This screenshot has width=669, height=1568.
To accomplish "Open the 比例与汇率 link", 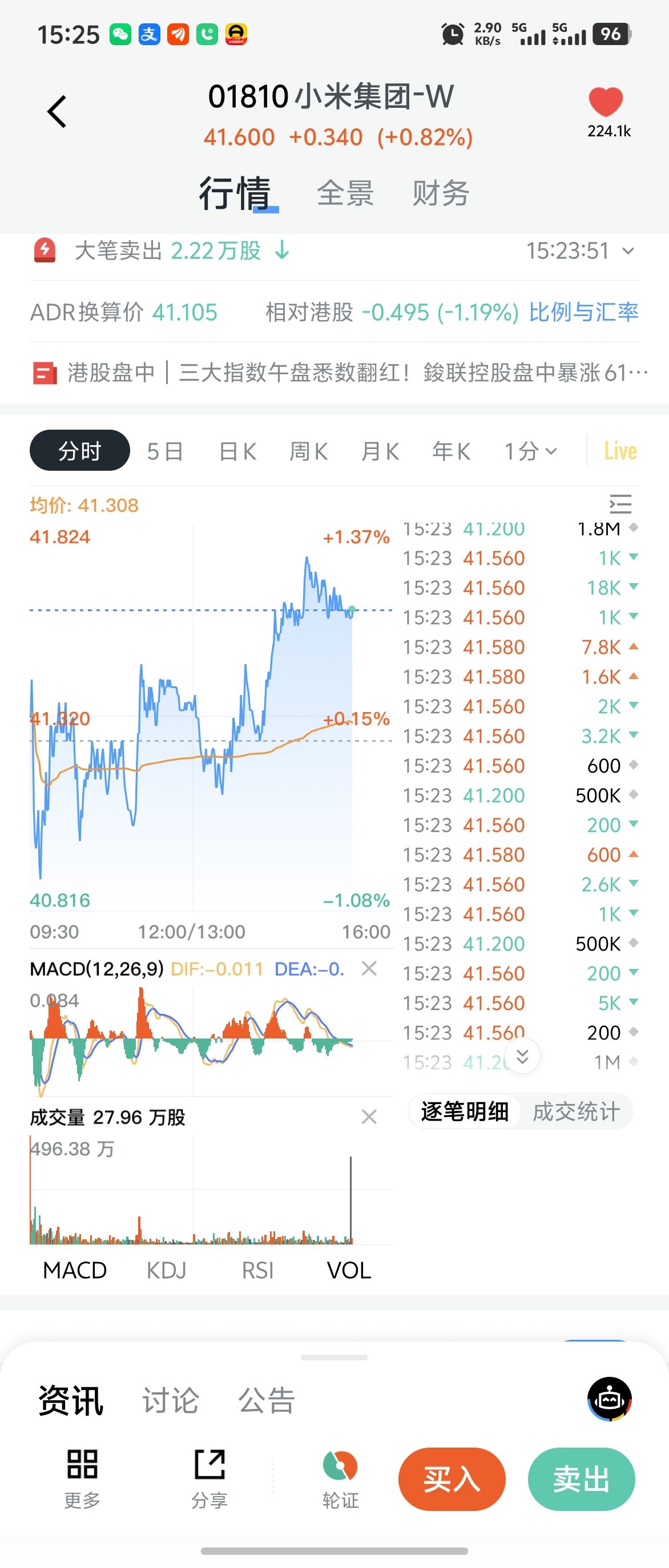I will point(583,312).
